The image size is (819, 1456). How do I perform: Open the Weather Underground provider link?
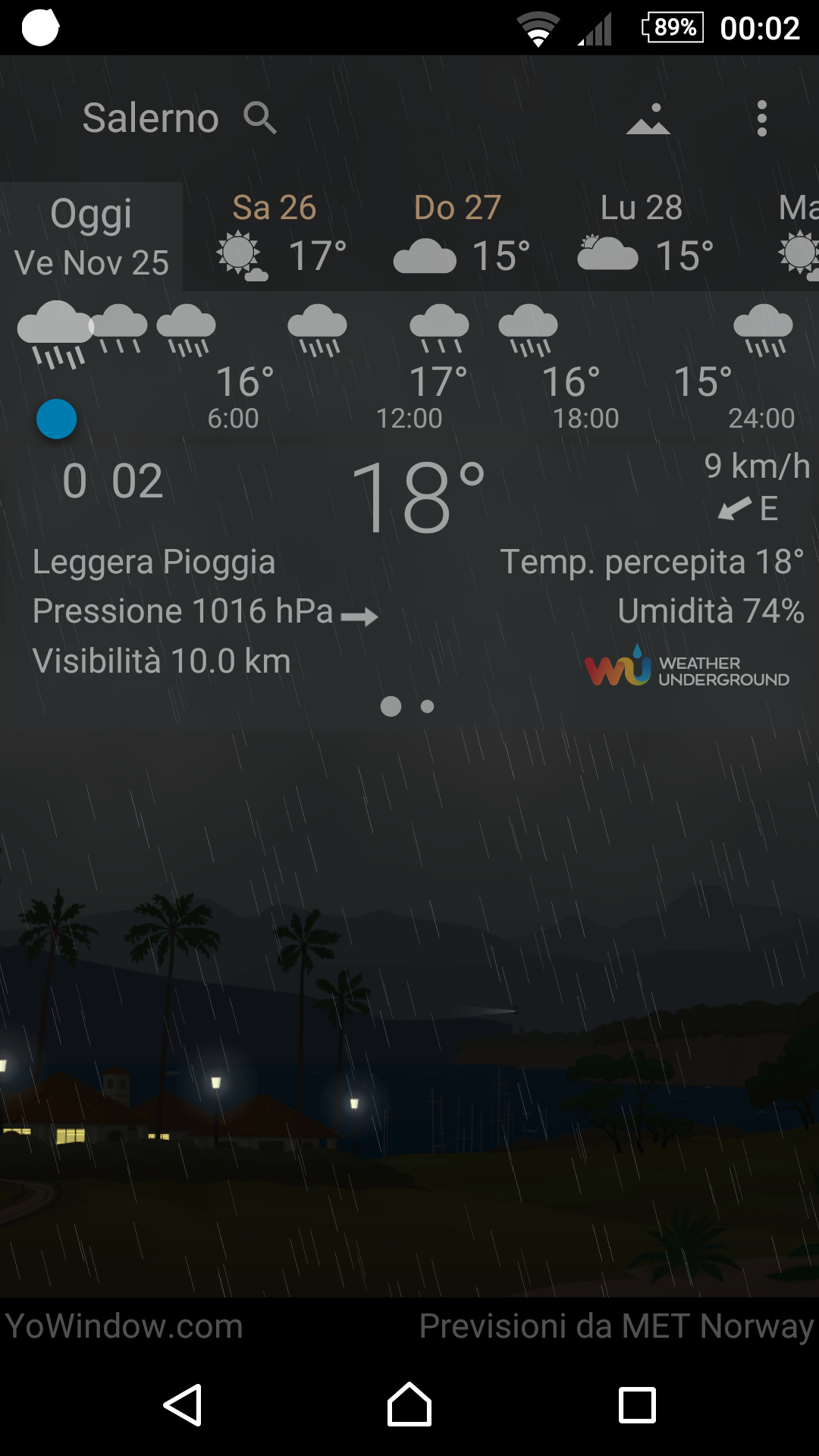point(686,667)
